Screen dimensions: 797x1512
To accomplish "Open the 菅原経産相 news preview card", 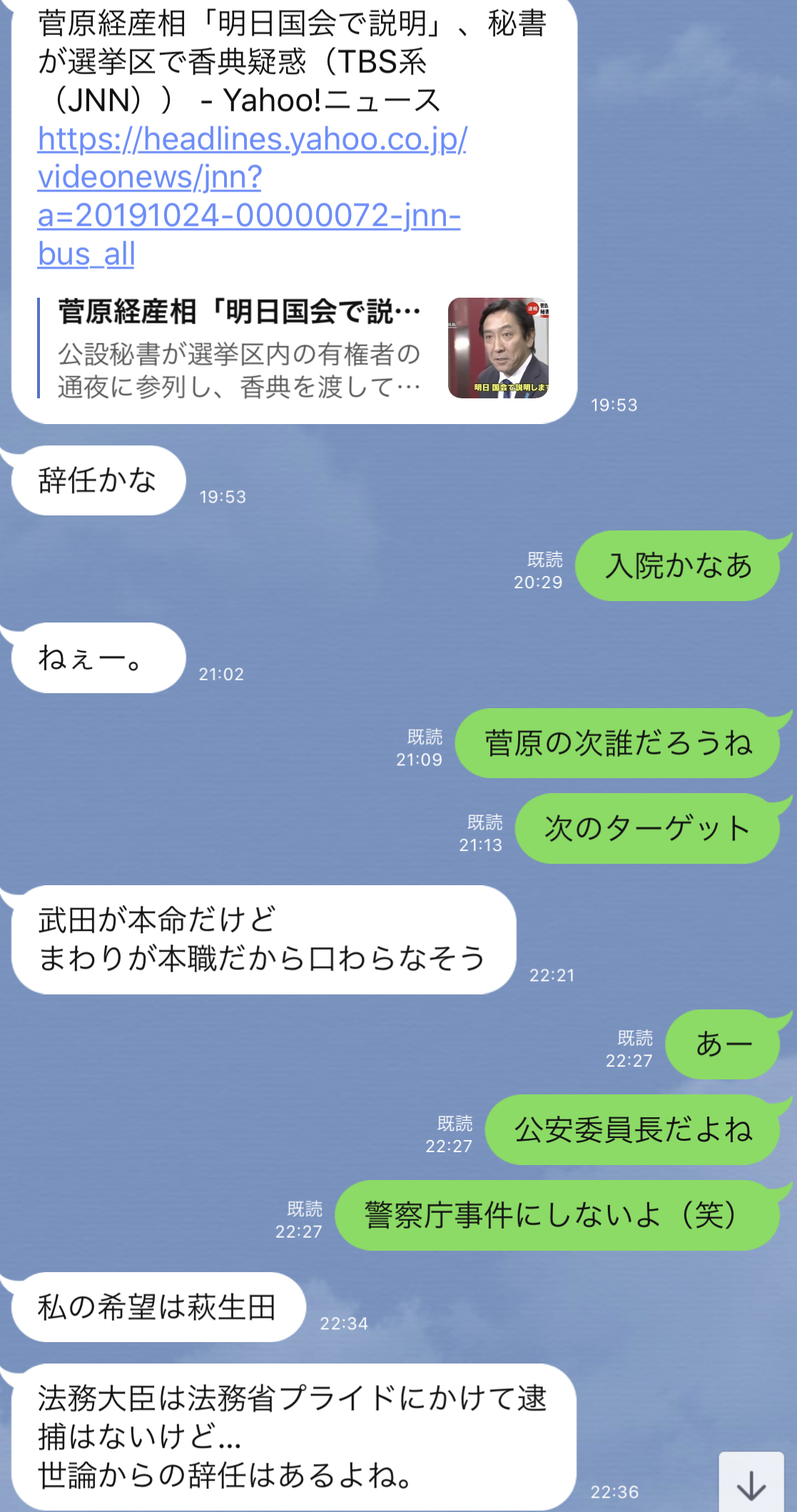I will coord(293,348).
